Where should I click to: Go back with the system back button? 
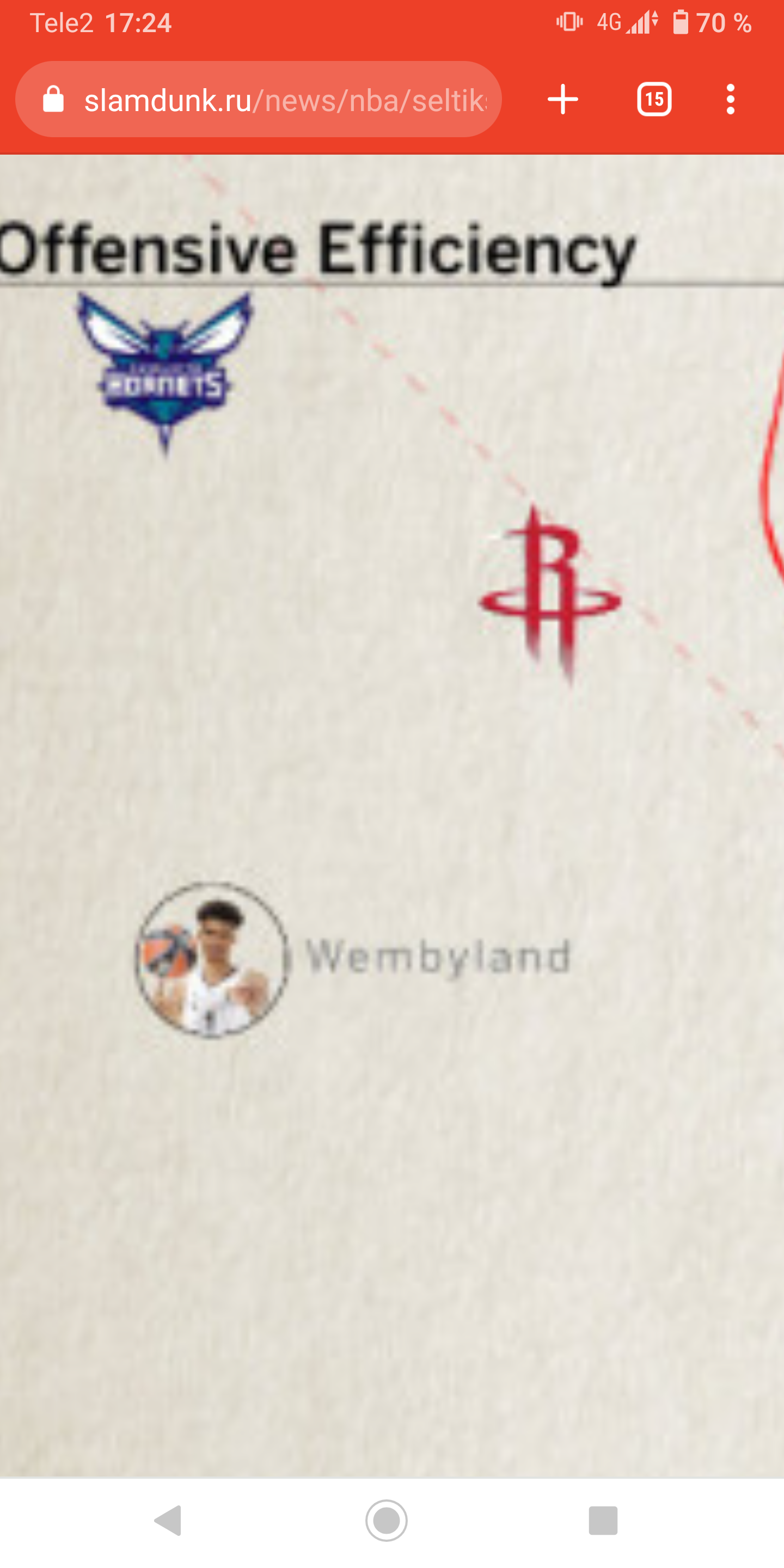pos(169,1521)
